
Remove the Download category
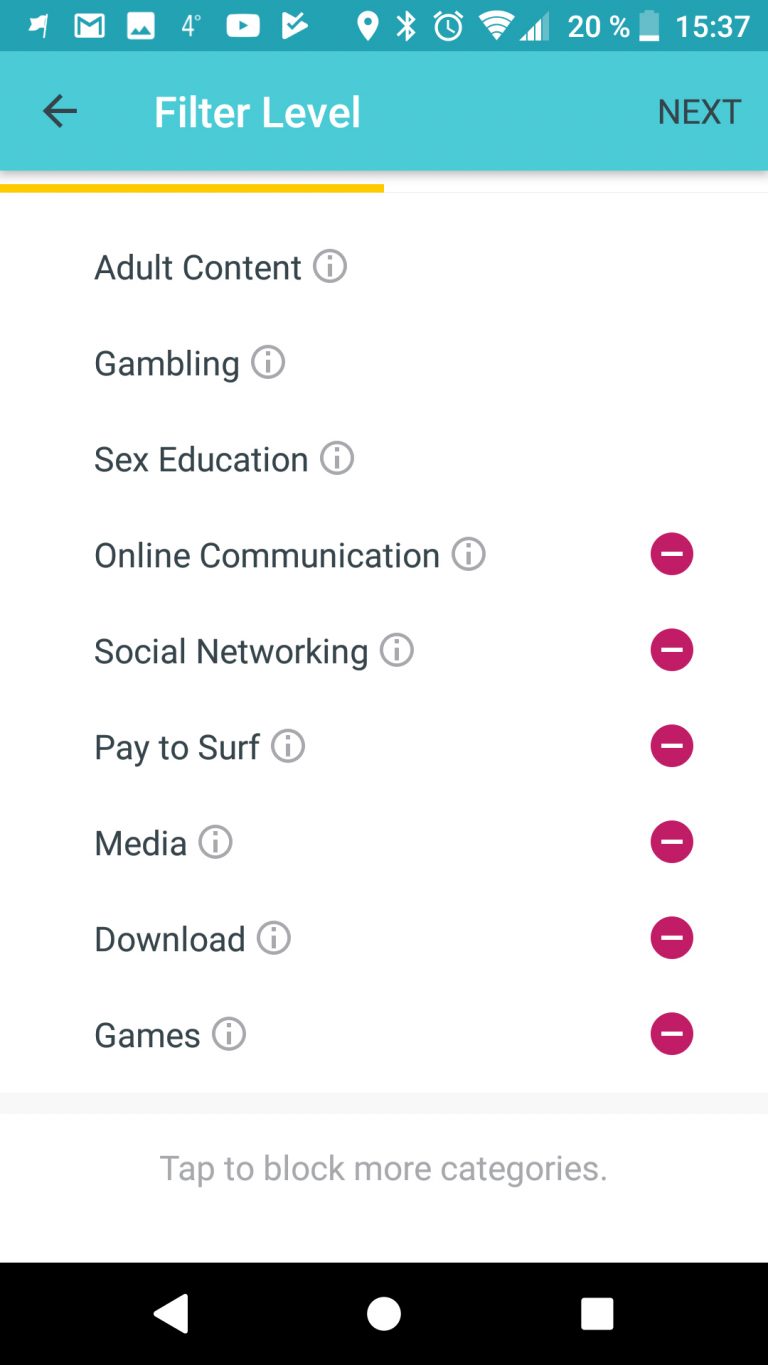click(672, 938)
